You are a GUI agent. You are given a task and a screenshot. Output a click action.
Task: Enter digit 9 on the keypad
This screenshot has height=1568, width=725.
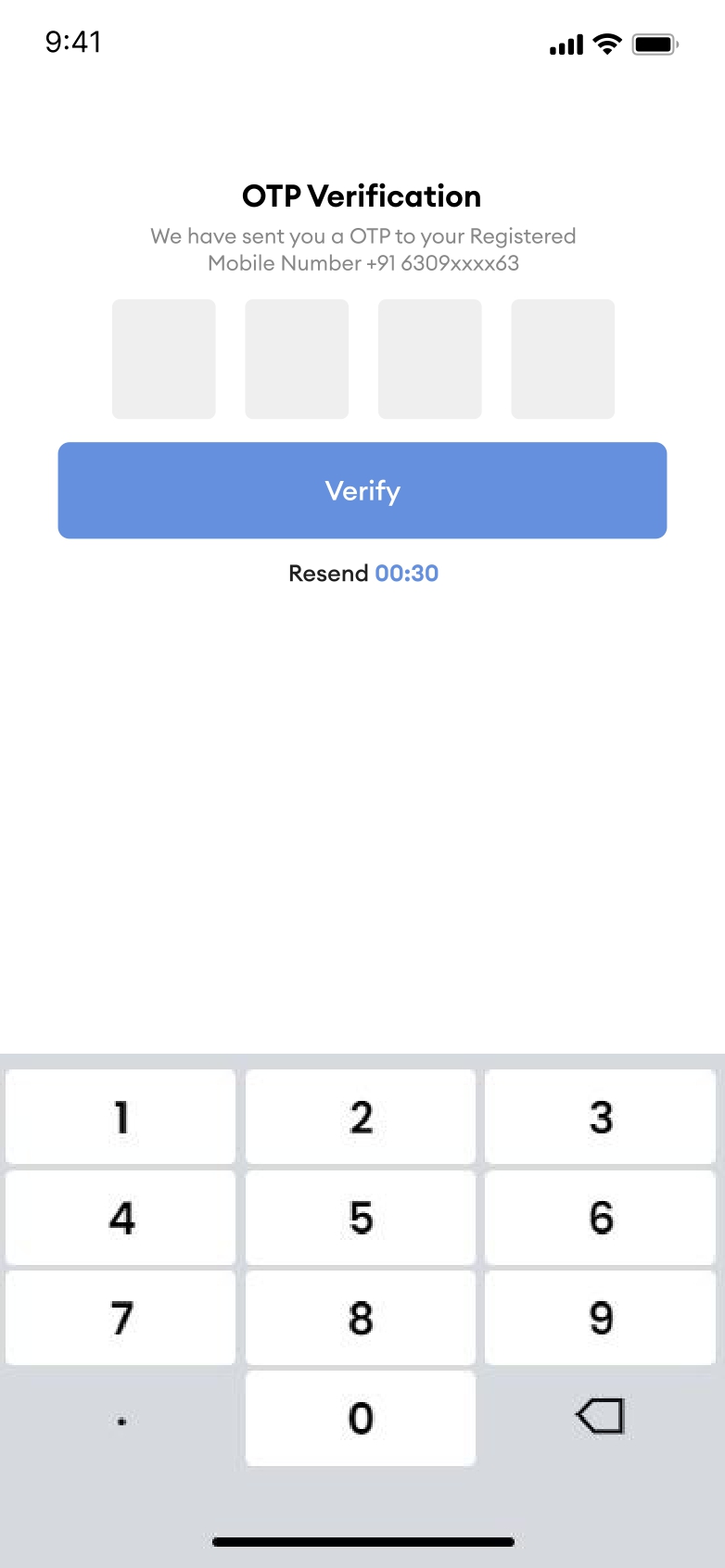[x=601, y=1318]
